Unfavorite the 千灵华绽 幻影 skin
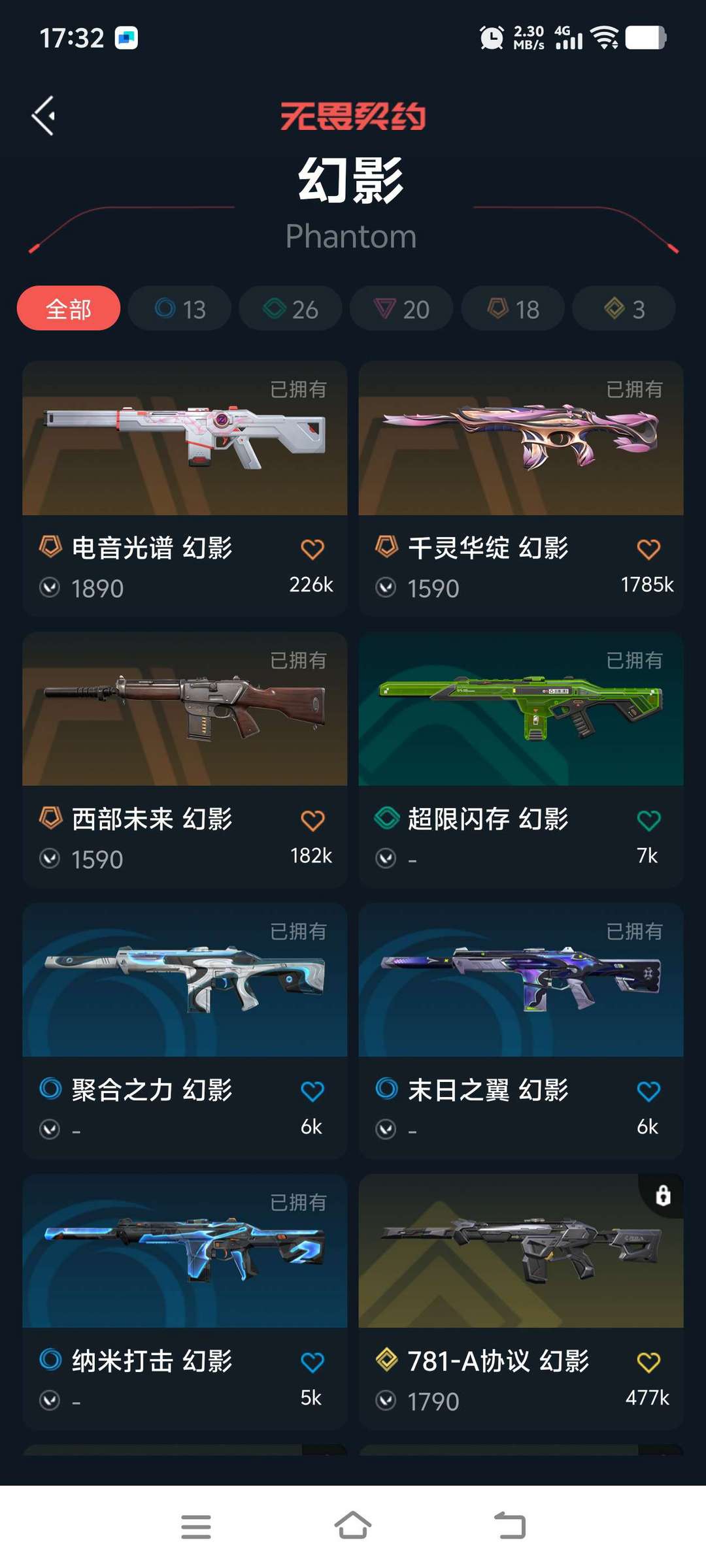Image resolution: width=706 pixels, height=1568 pixels. pos(648,549)
